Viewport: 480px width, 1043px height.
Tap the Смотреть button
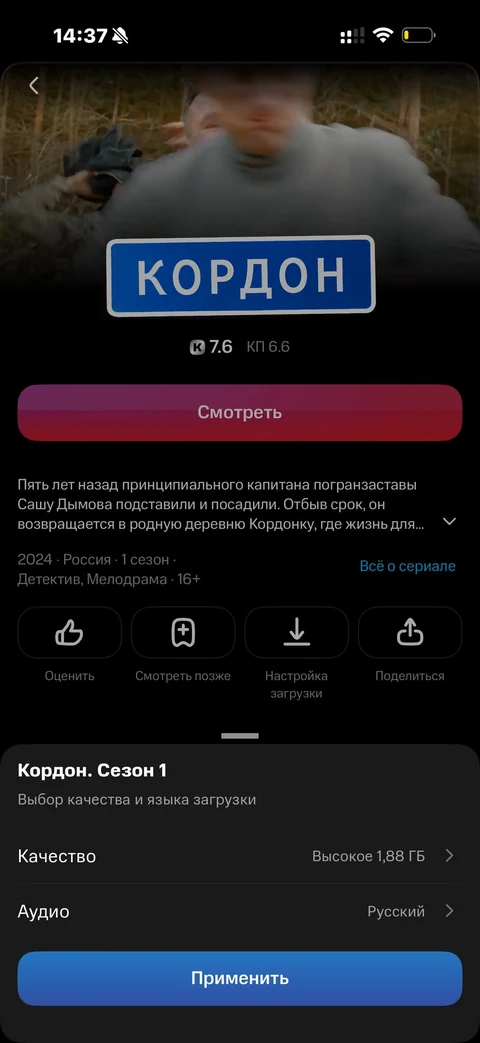click(x=240, y=412)
